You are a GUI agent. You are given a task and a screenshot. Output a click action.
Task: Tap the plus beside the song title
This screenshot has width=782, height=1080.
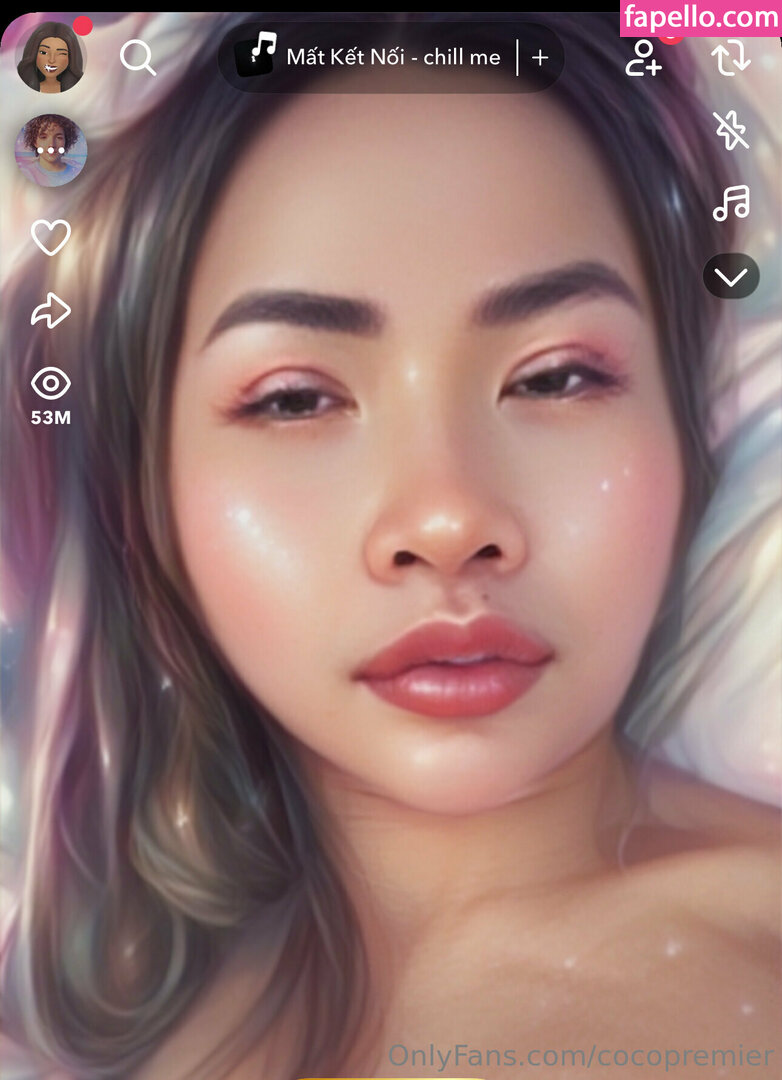click(540, 58)
